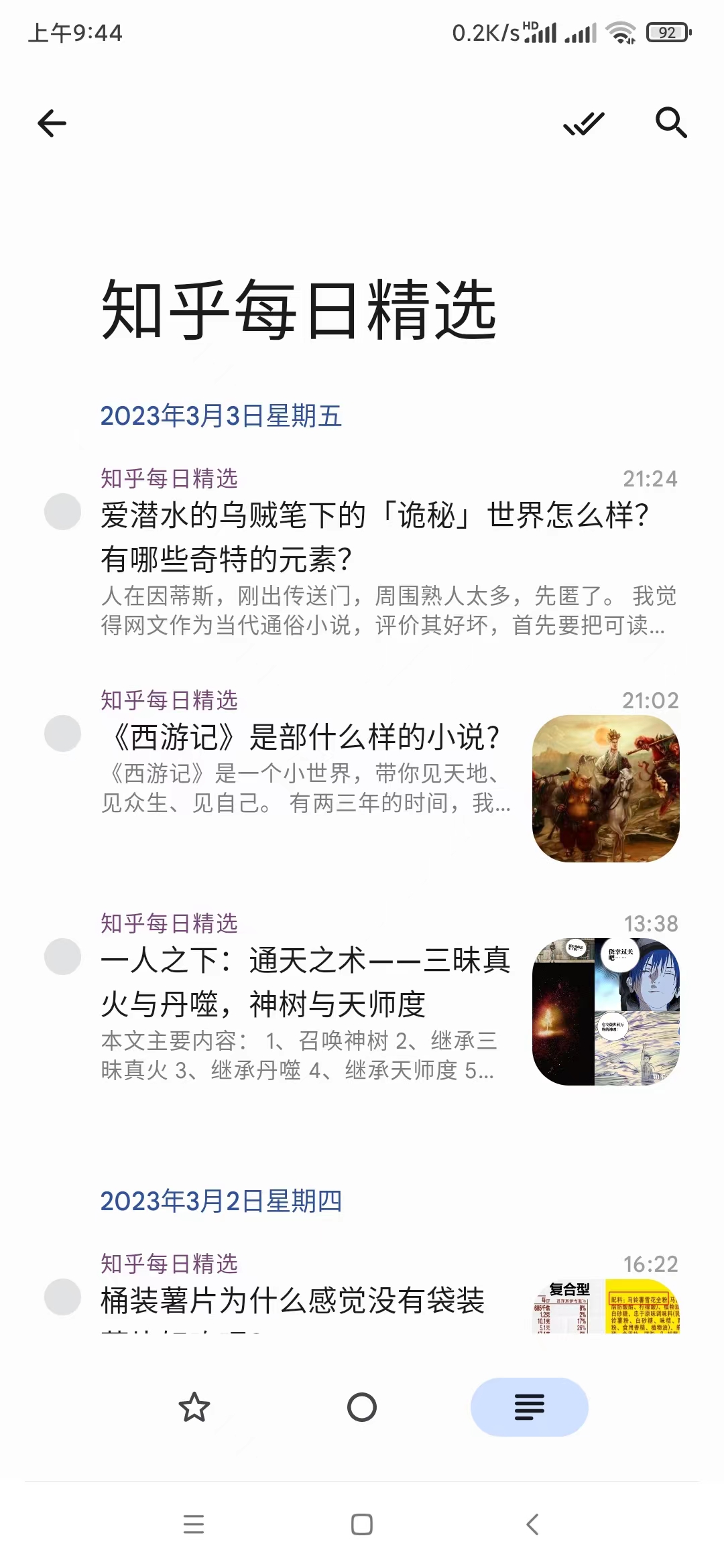Open the search icon
724x1568 pixels.
[x=671, y=123]
